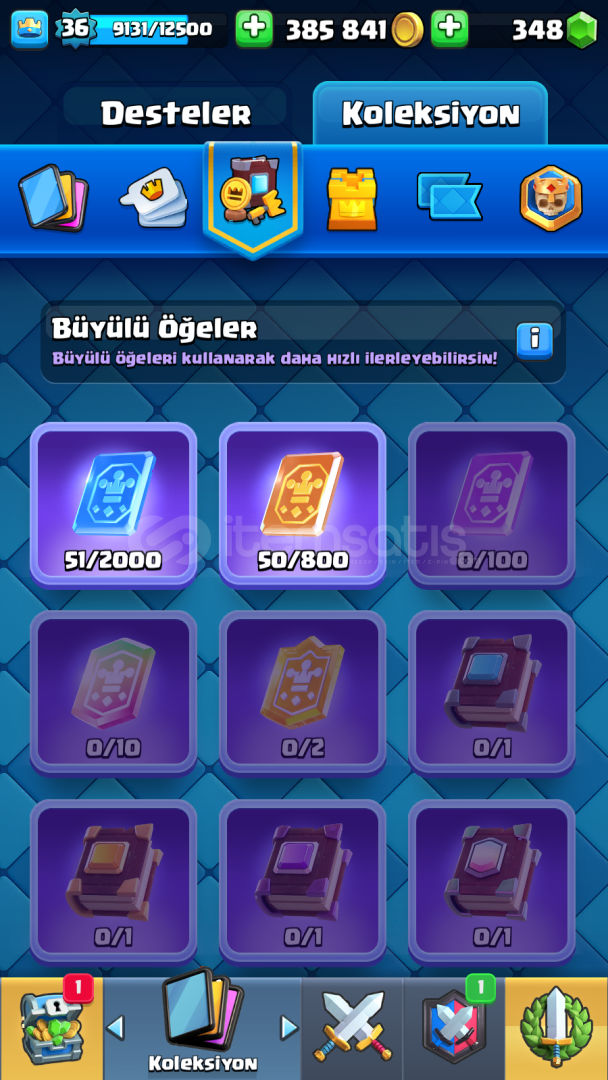
Task: Open the sword laurel events tab
Action: pos(556,1028)
